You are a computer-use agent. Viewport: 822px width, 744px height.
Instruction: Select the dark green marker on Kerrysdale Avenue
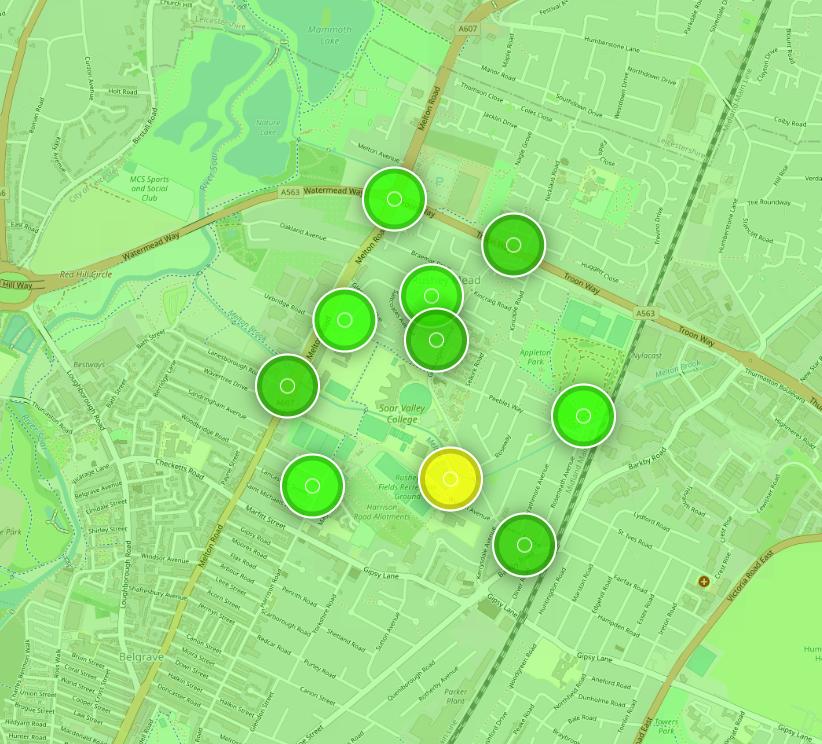coord(524,545)
